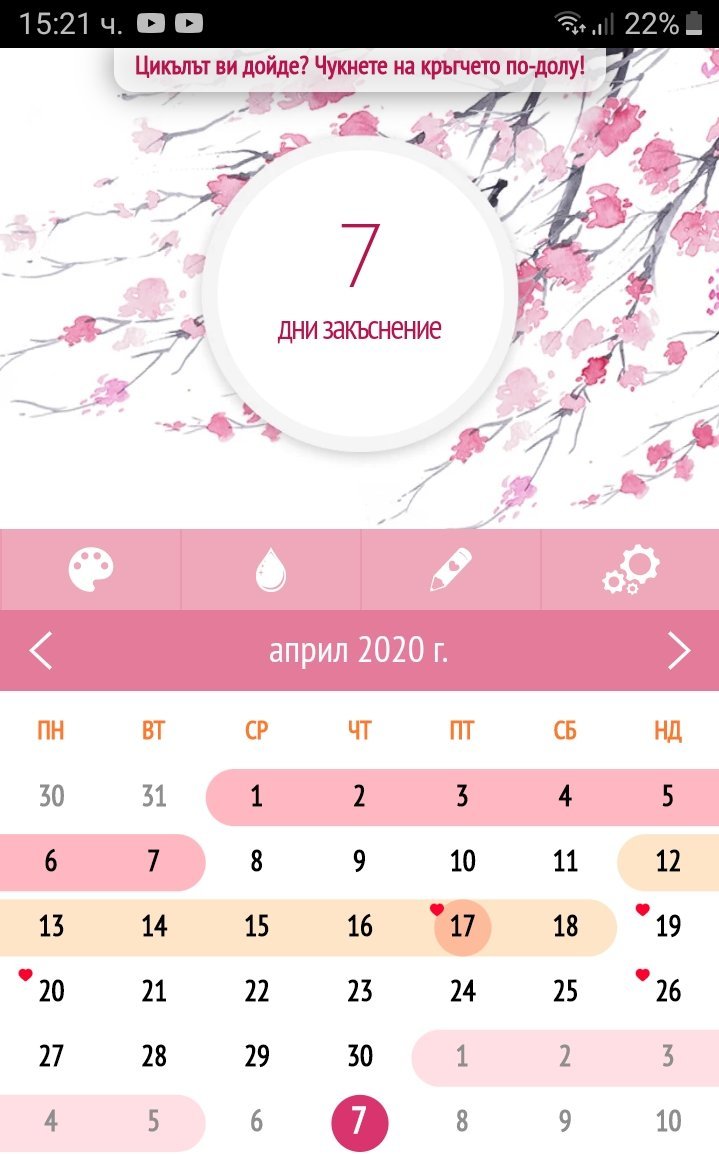Select April 19 with heart marker

668,927
